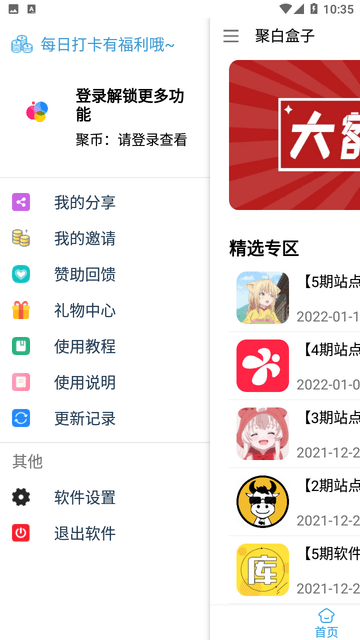Tap the hamburger menu button beside 聚白盒子
360x640 pixels.
(231, 36)
